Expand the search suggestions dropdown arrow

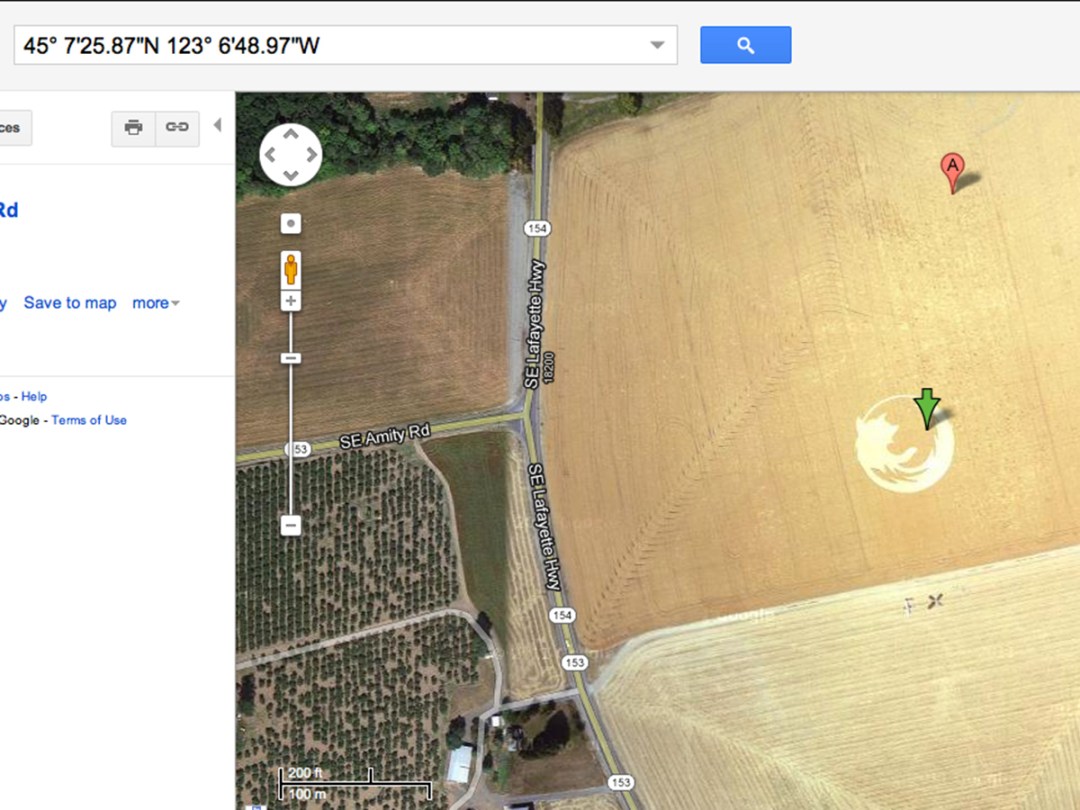(x=657, y=45)
